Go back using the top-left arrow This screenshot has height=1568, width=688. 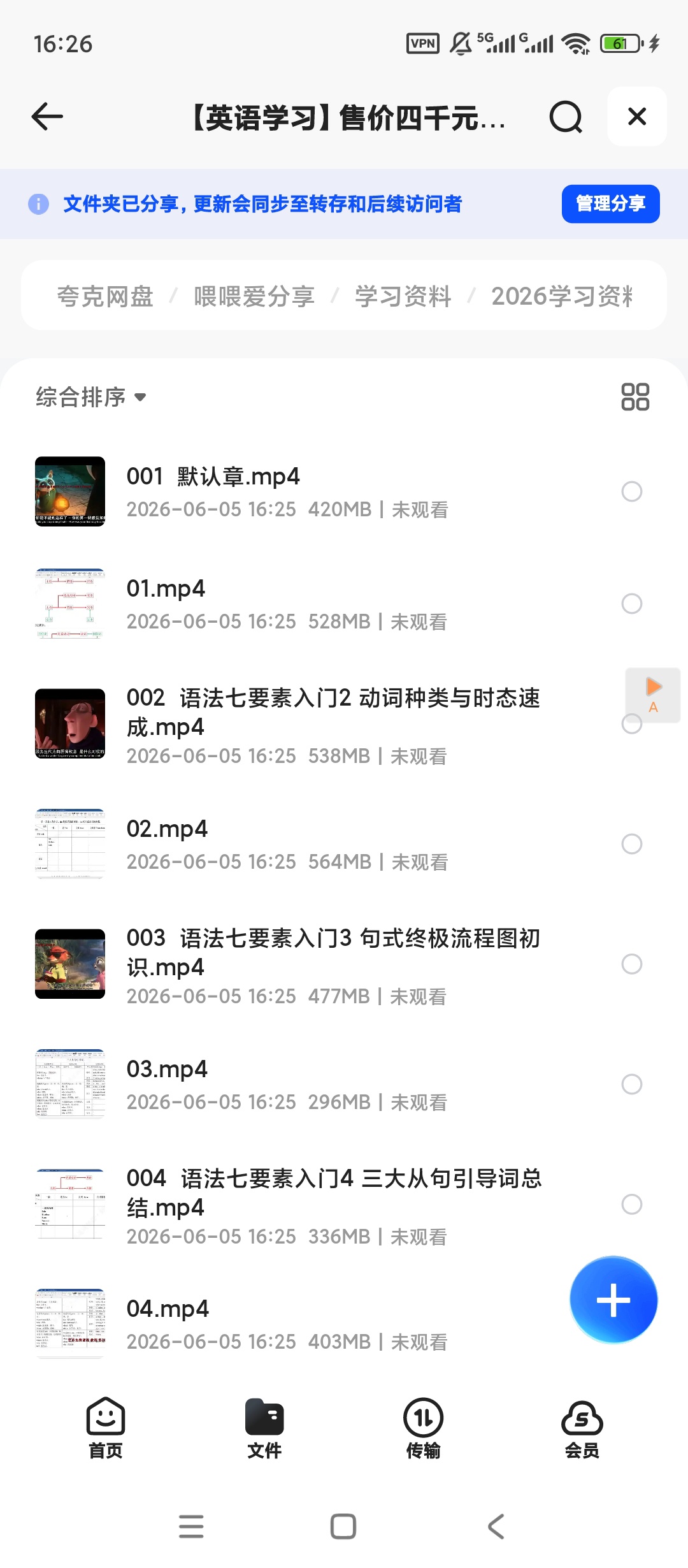[47, 117]
